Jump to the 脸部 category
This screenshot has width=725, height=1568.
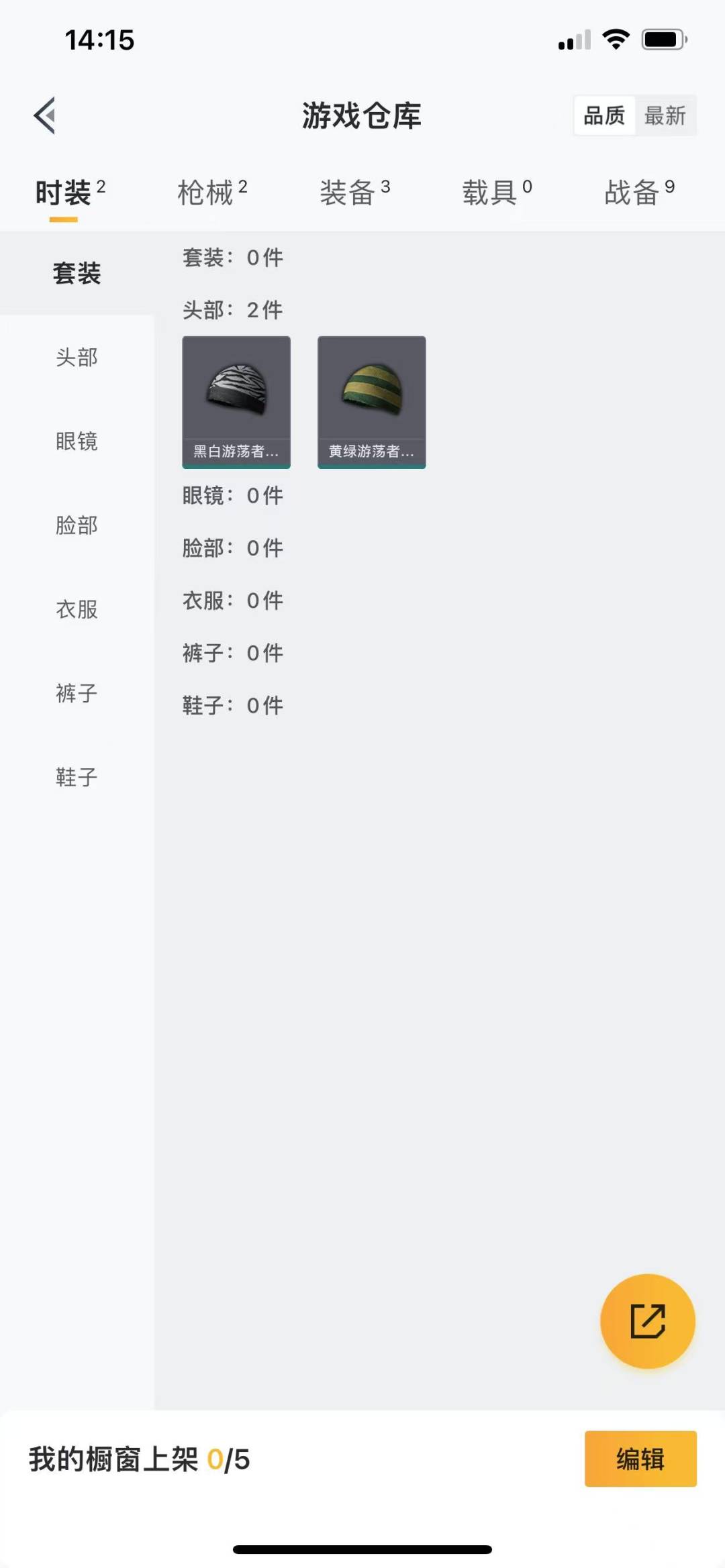(77, 525)
